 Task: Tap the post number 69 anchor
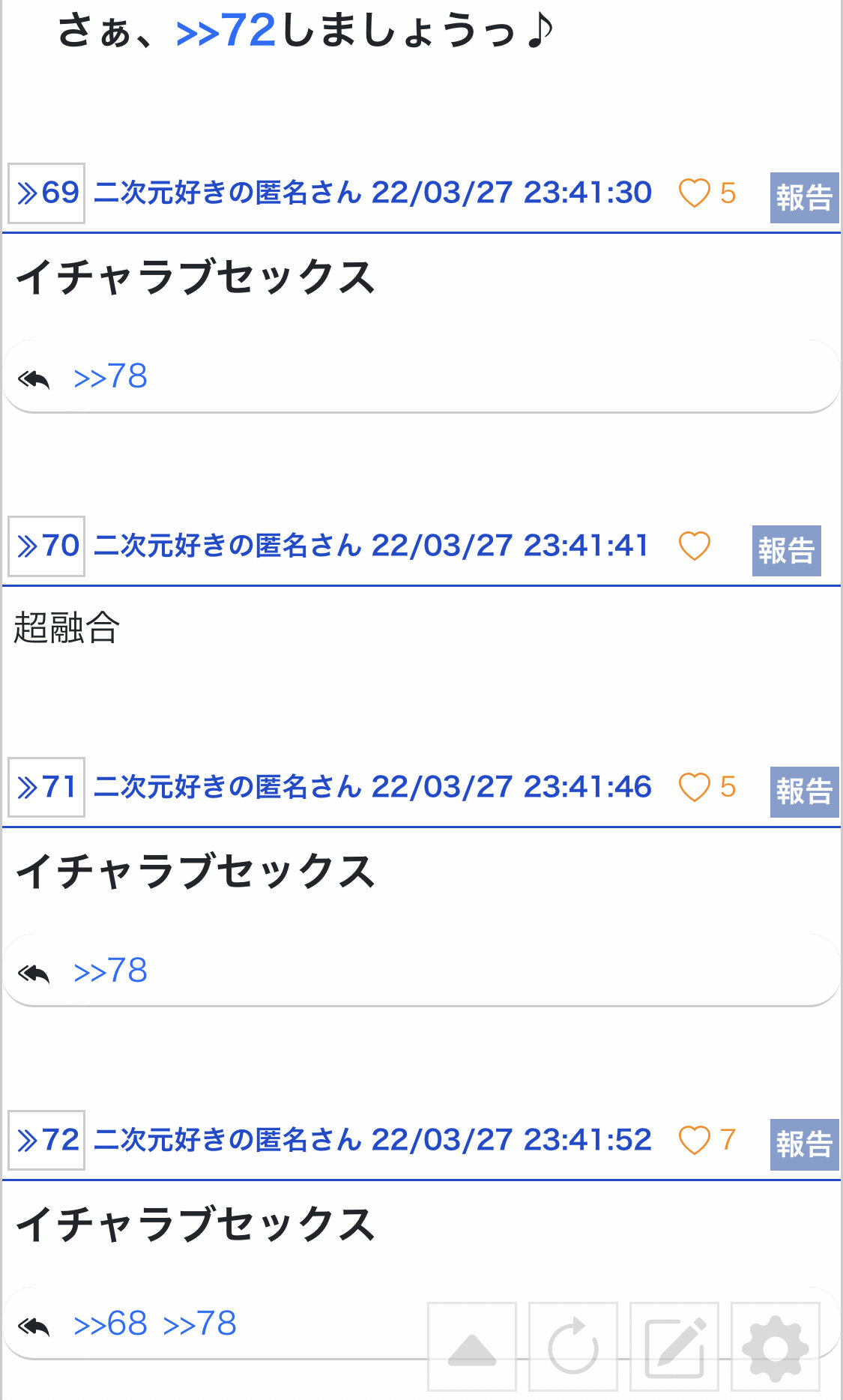(46, 193)
